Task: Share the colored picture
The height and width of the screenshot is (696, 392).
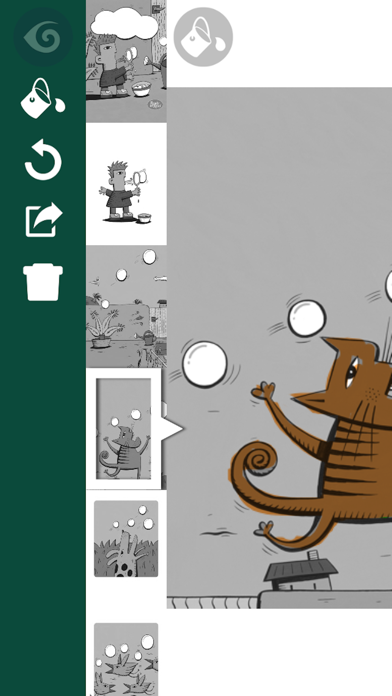Action: point(43,220)
